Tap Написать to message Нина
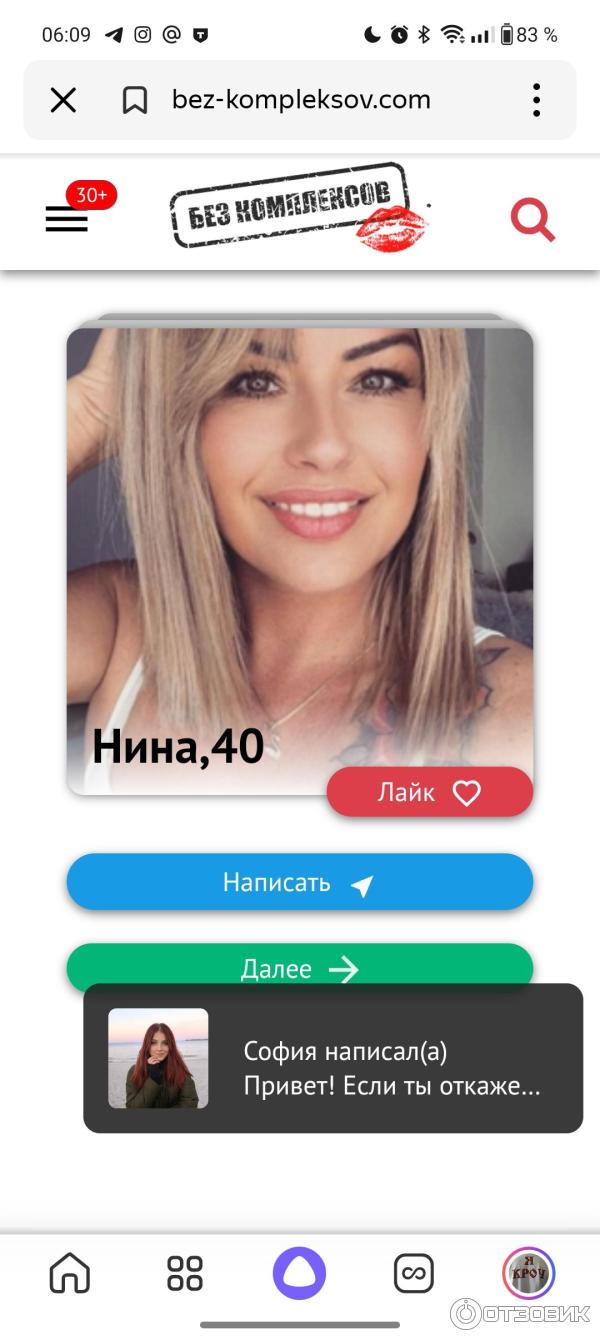 pyautogui.click(x=299, y=883)
